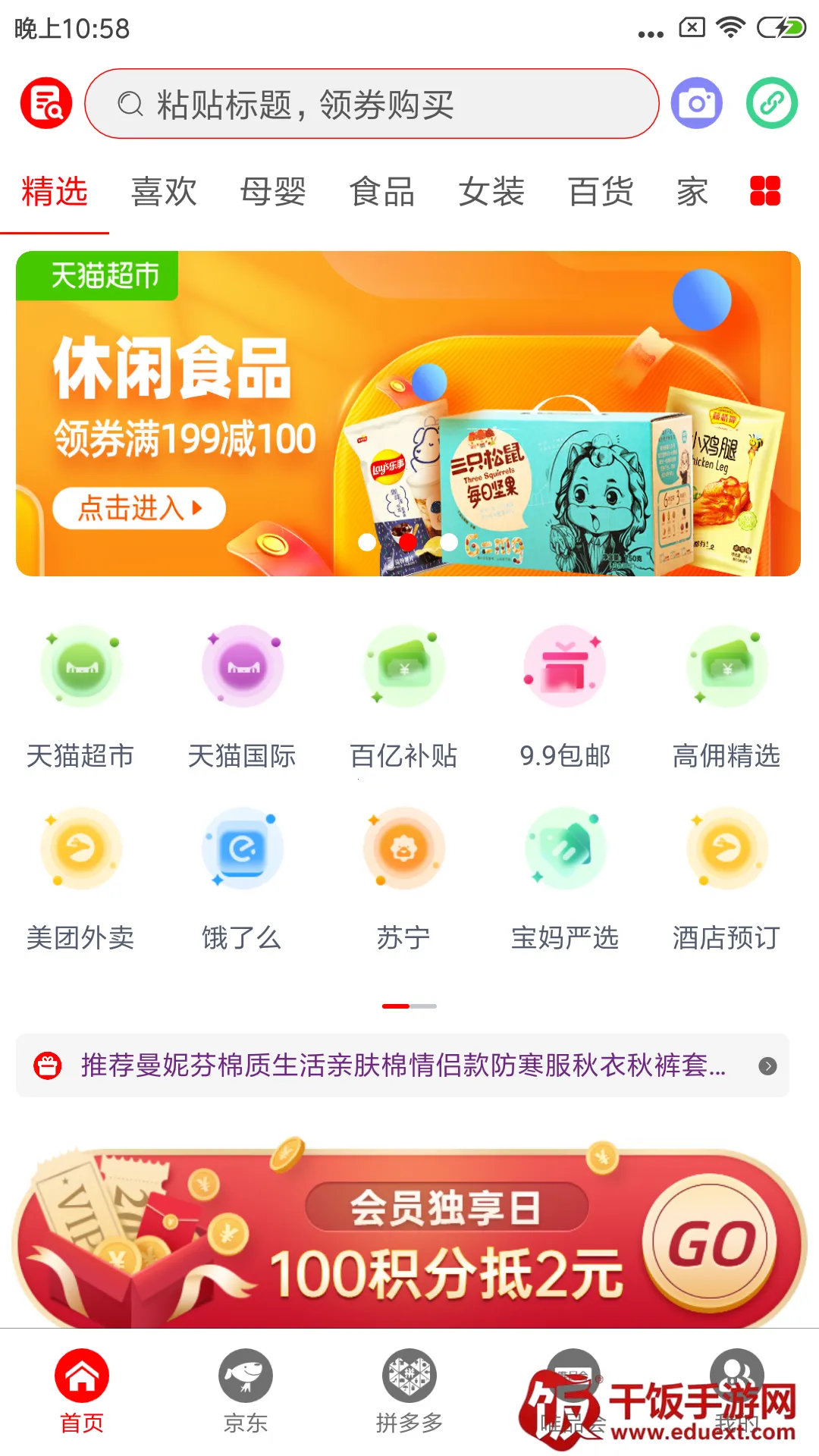Switch to the 女装 tab
Screen dimensions: 819x1456
click(x=491, y=191)
